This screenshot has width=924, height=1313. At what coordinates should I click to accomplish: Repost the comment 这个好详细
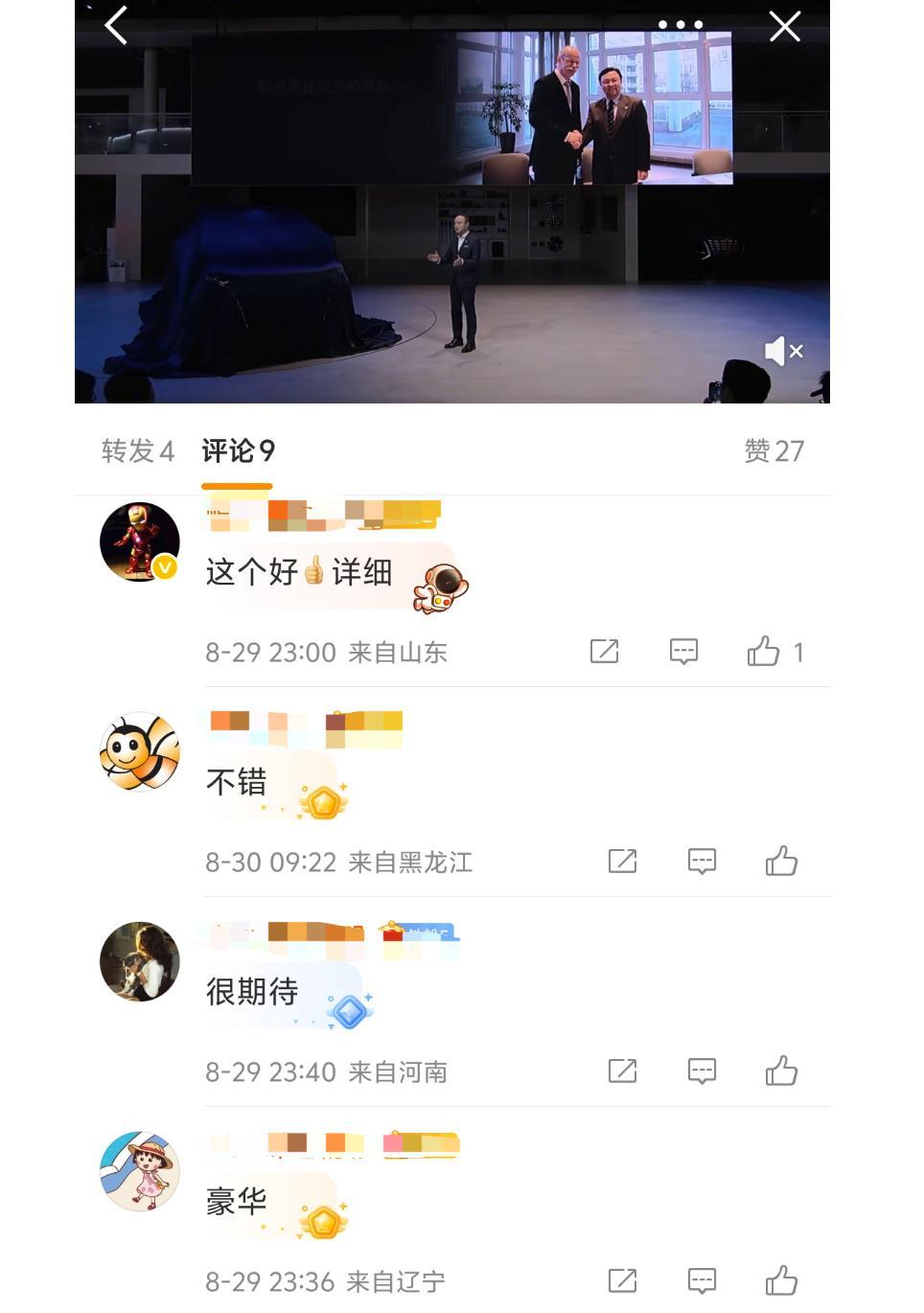coord(604,652)
